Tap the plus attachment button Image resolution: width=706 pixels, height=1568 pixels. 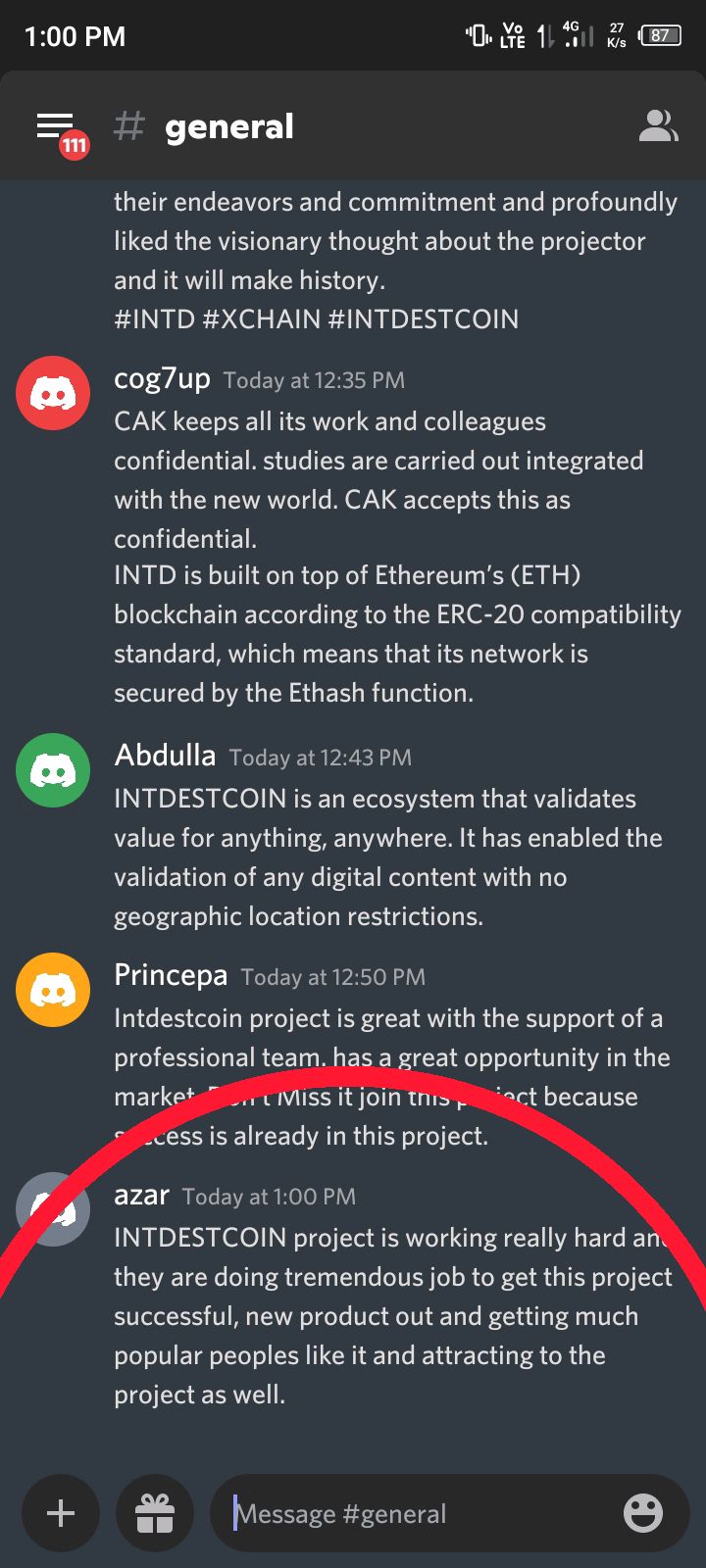61,1513
